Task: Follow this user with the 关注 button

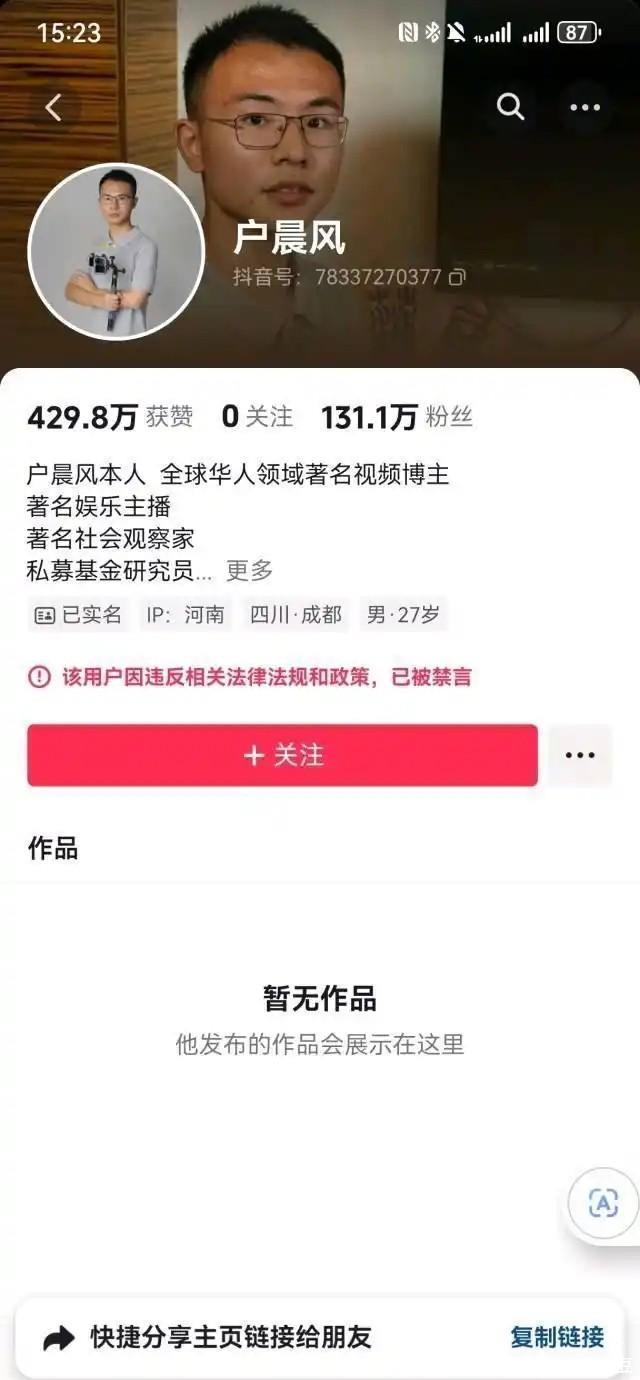Action: 282,755
